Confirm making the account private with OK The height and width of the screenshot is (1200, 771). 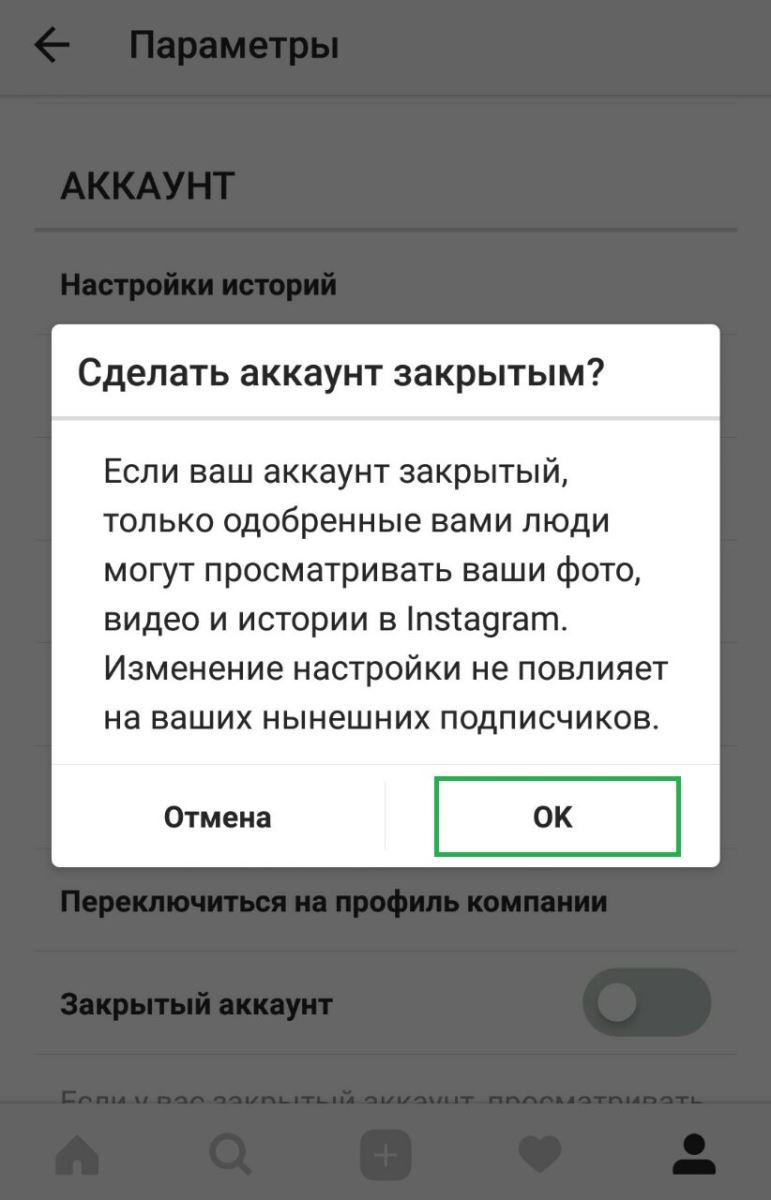[x=557, y=817]
